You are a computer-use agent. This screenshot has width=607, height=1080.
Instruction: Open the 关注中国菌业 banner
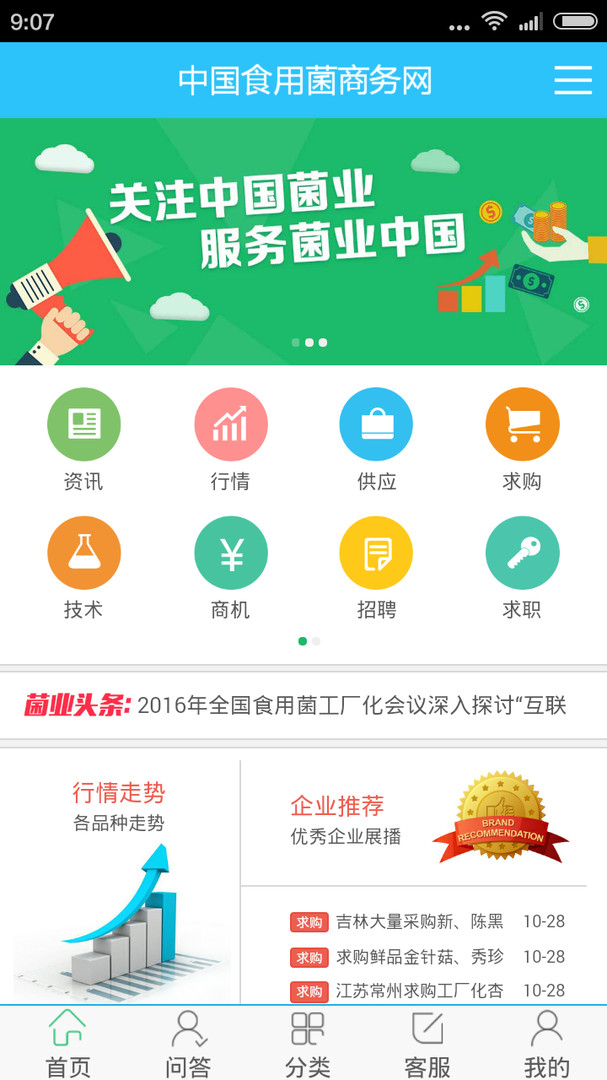(303, 241)
